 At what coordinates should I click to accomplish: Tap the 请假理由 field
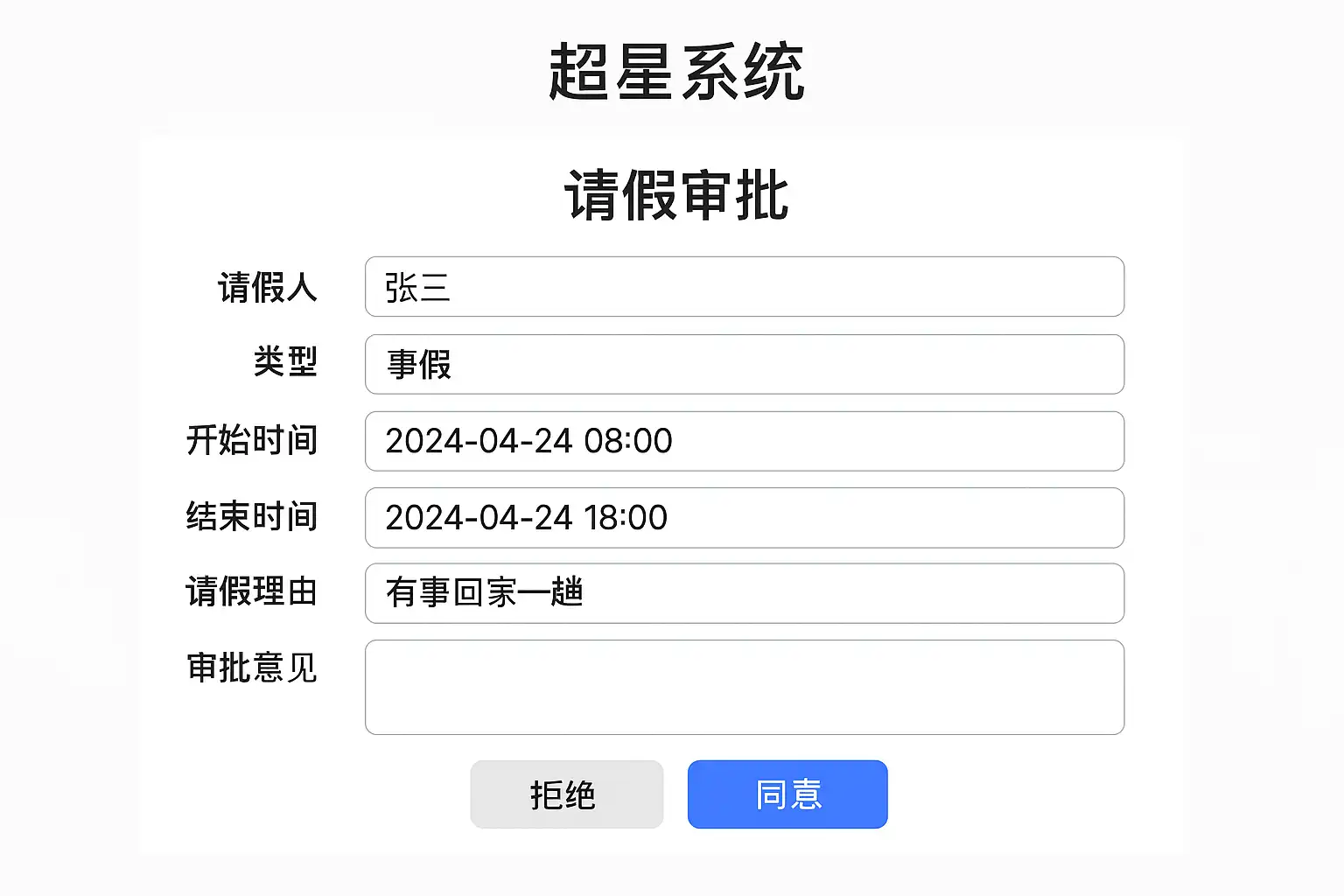point(744,593)
